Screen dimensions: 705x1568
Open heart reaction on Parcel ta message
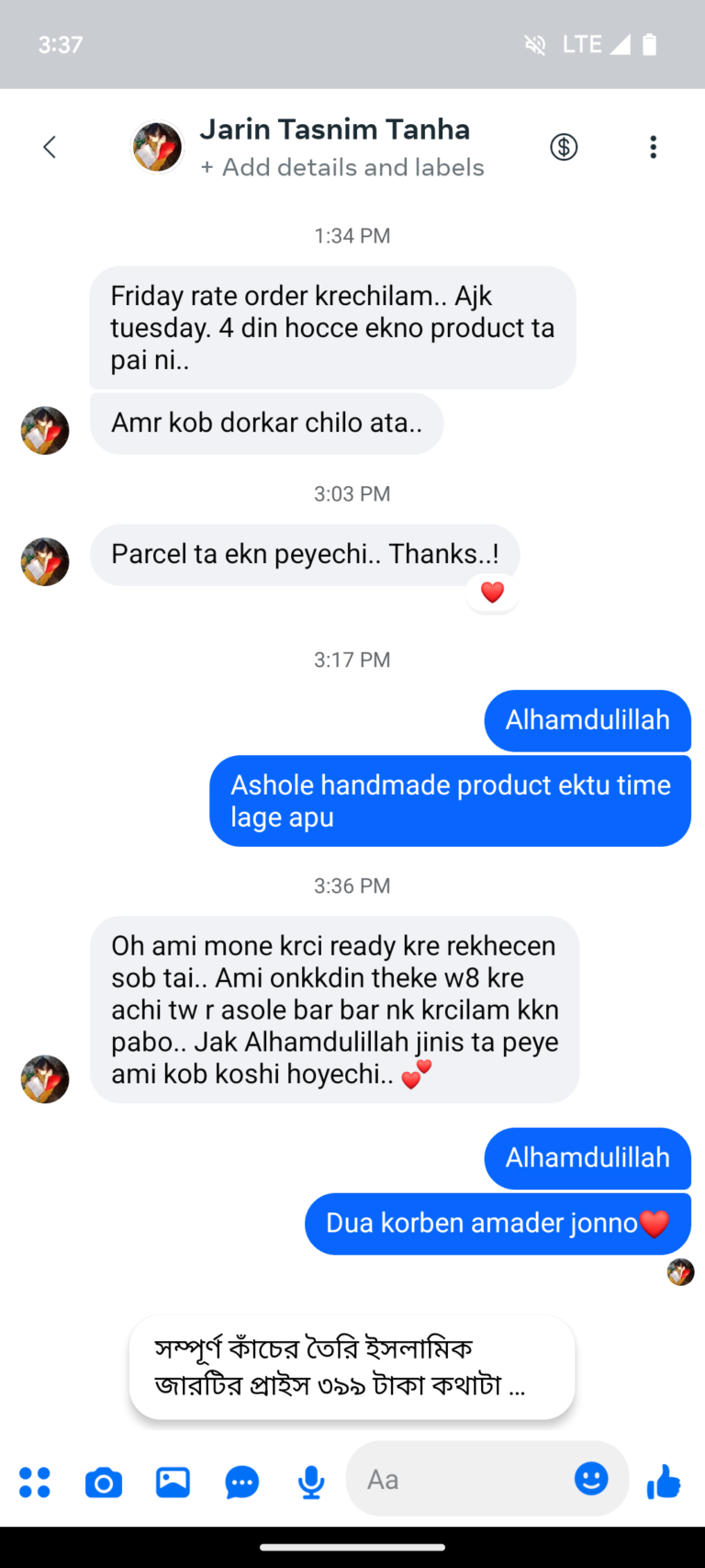click(492, 592)
